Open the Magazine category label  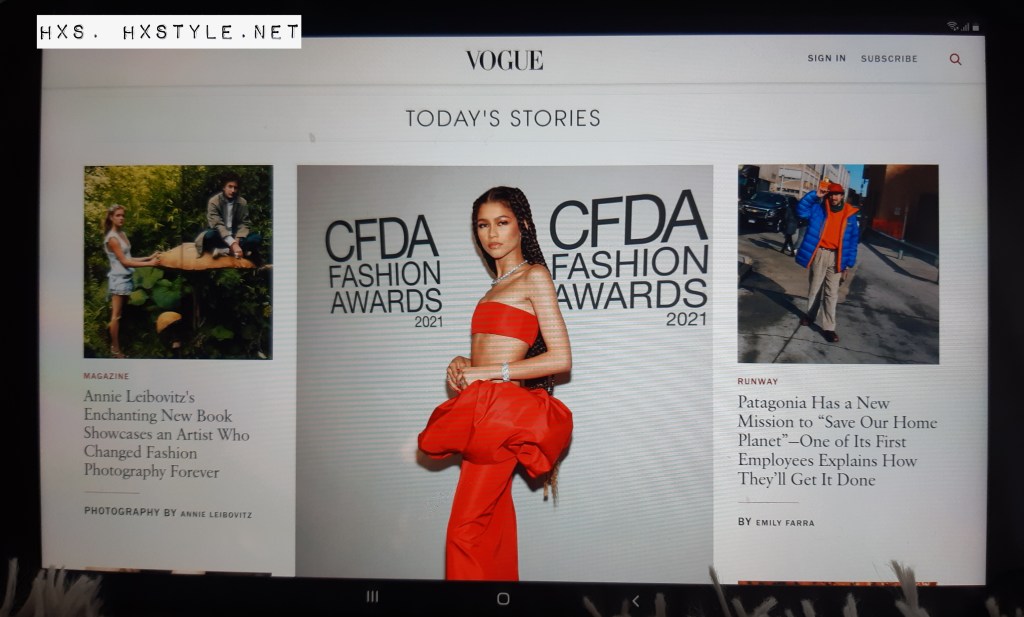(106, 376)
